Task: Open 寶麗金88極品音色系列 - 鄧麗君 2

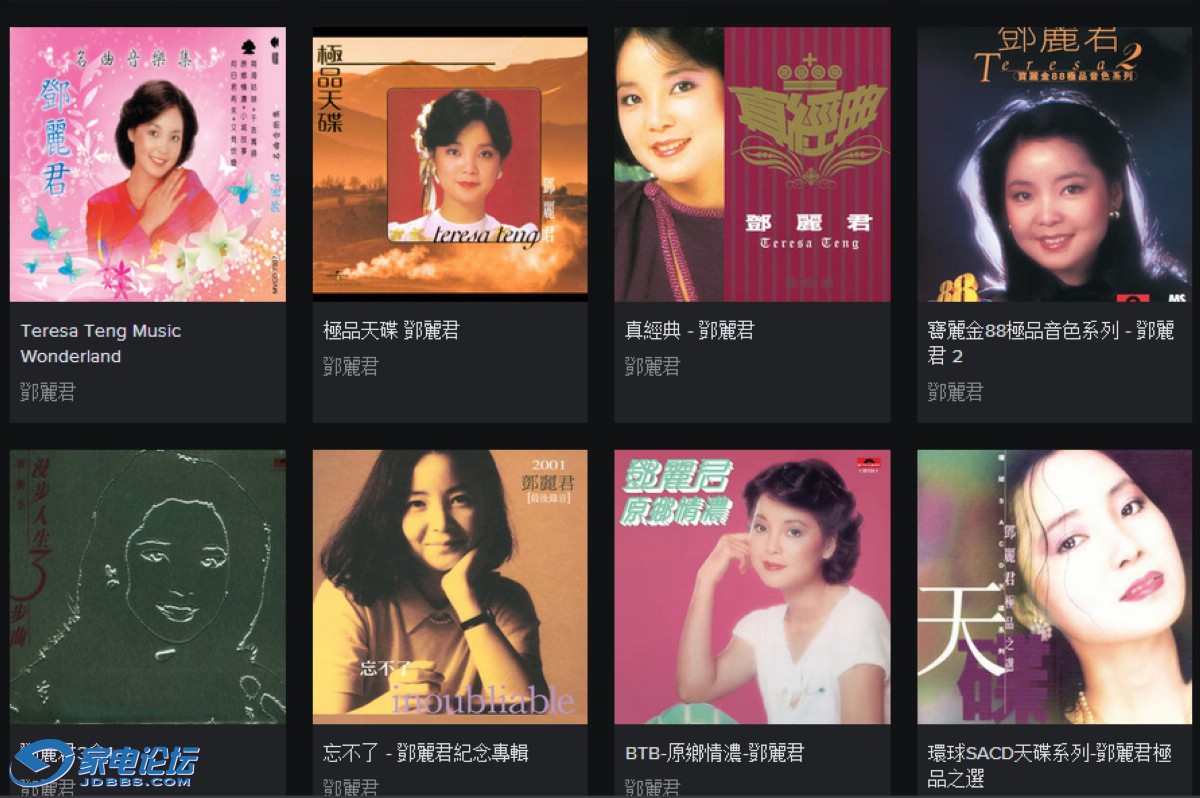Action: (x=1054, y=165)
